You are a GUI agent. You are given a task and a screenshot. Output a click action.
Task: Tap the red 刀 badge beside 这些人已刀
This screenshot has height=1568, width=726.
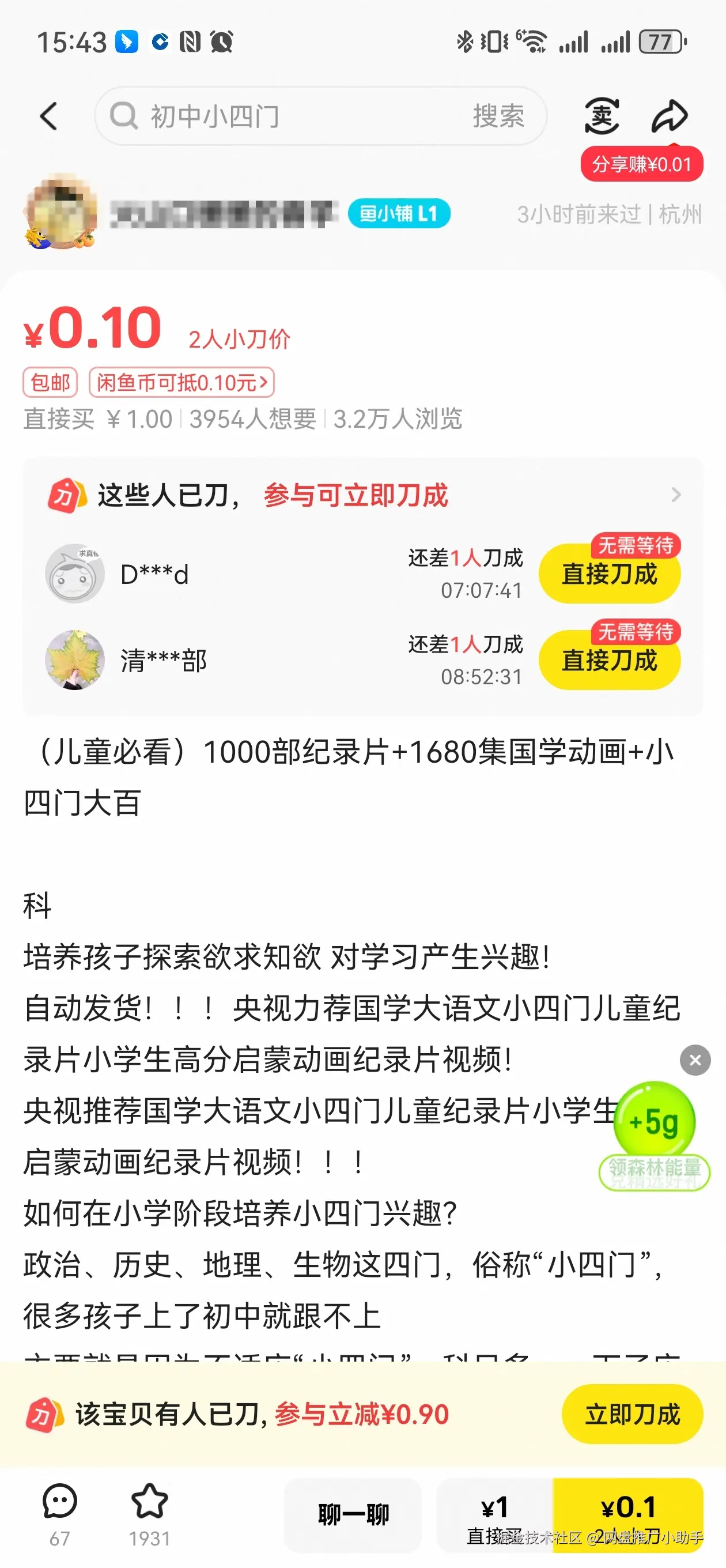point(67,495)
